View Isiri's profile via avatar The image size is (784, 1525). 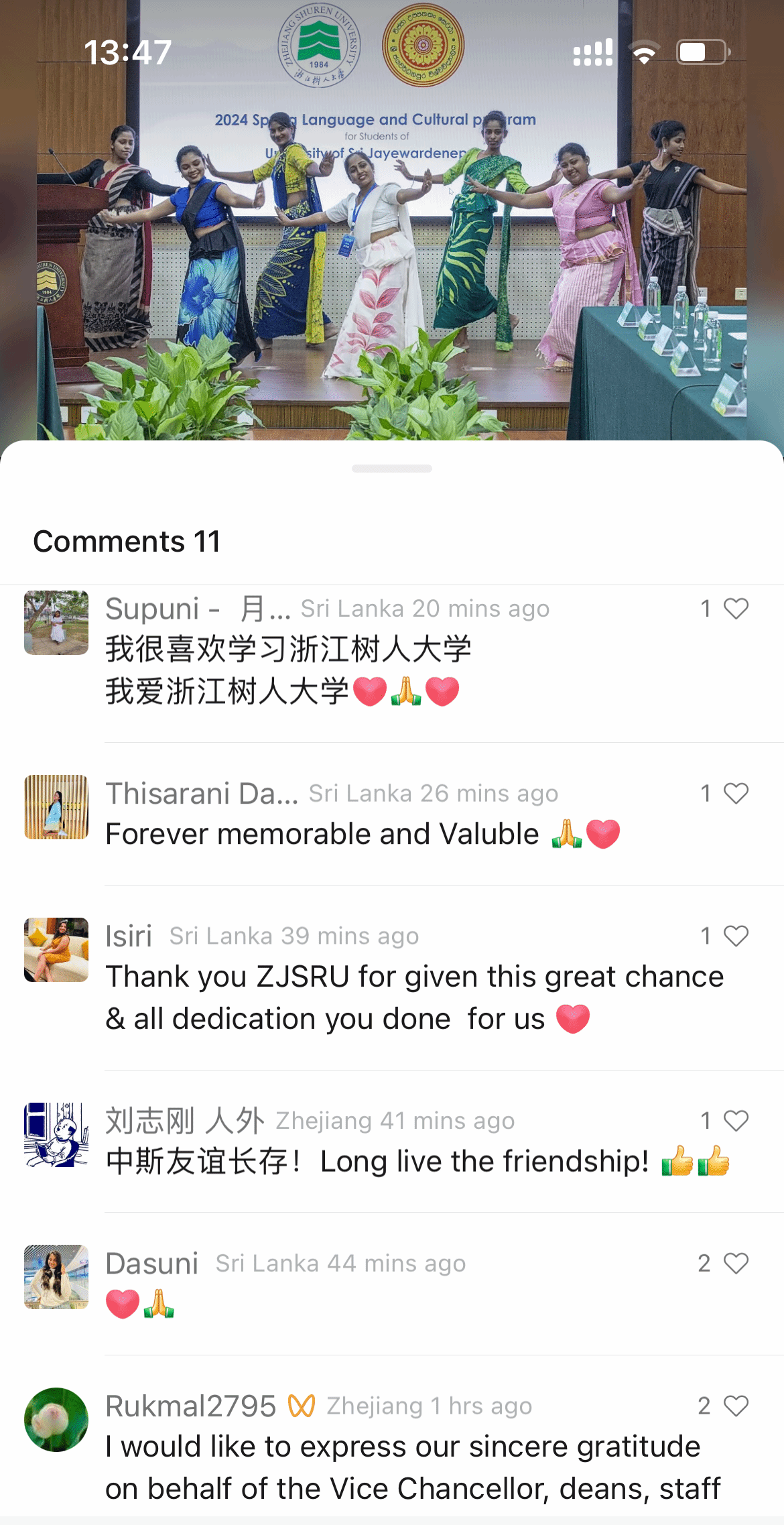[56, 950]
